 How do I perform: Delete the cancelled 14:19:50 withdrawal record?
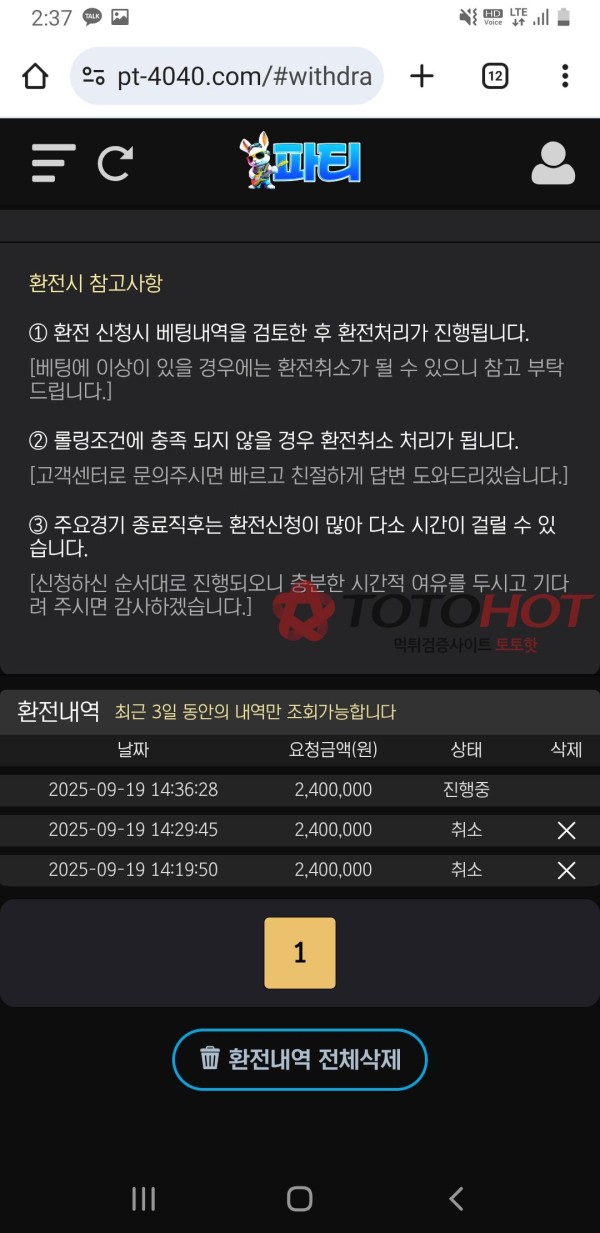[566, 870]
